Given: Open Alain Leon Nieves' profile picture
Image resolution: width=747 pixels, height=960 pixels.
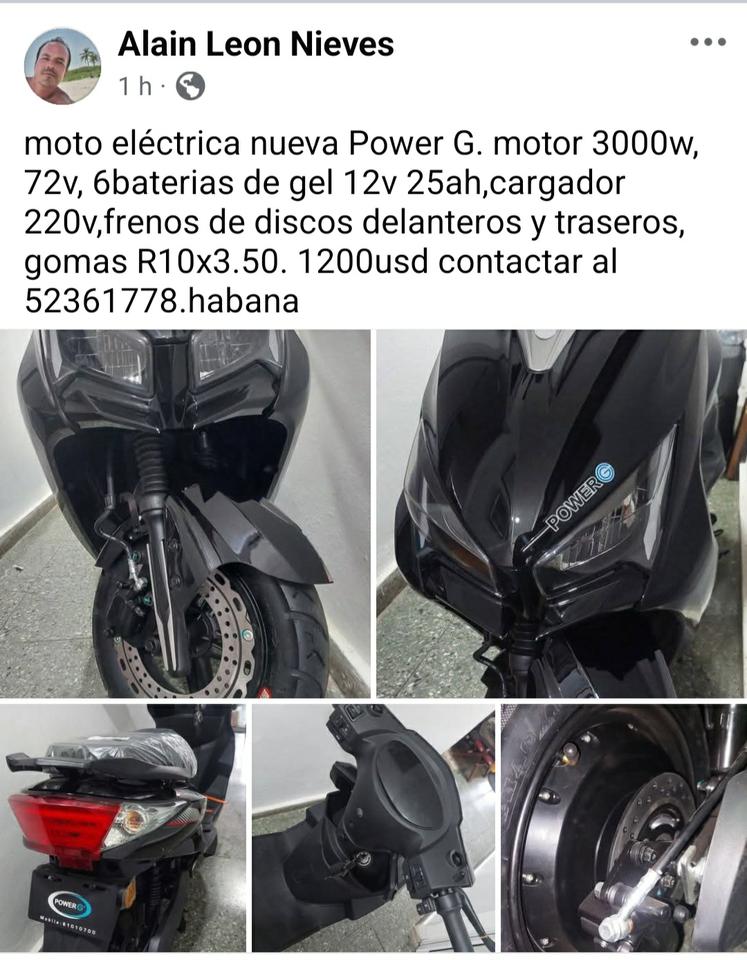Looking at the screenshot, I should click(x=62, y=65).
